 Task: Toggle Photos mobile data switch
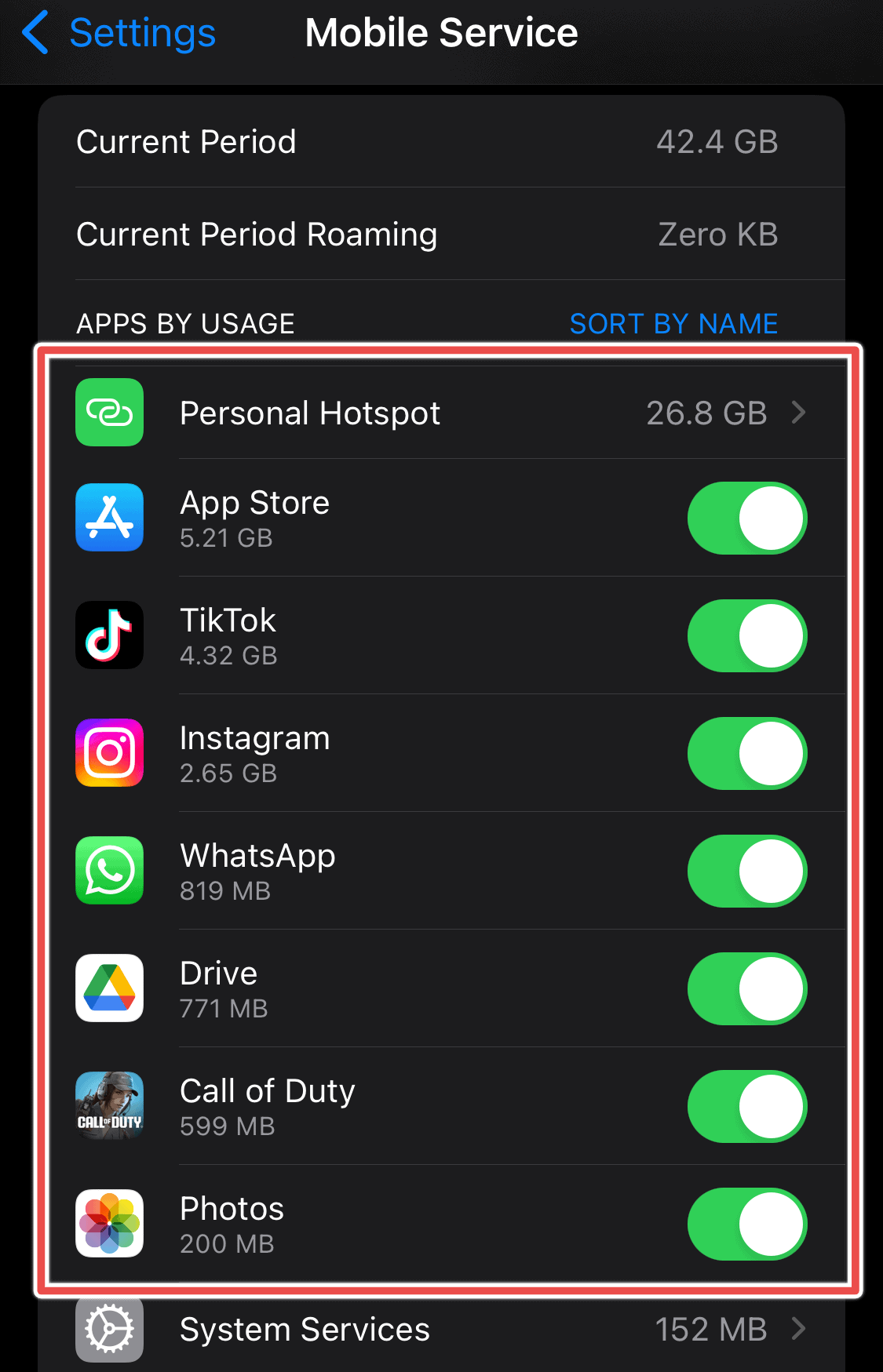click(746, 1224)
